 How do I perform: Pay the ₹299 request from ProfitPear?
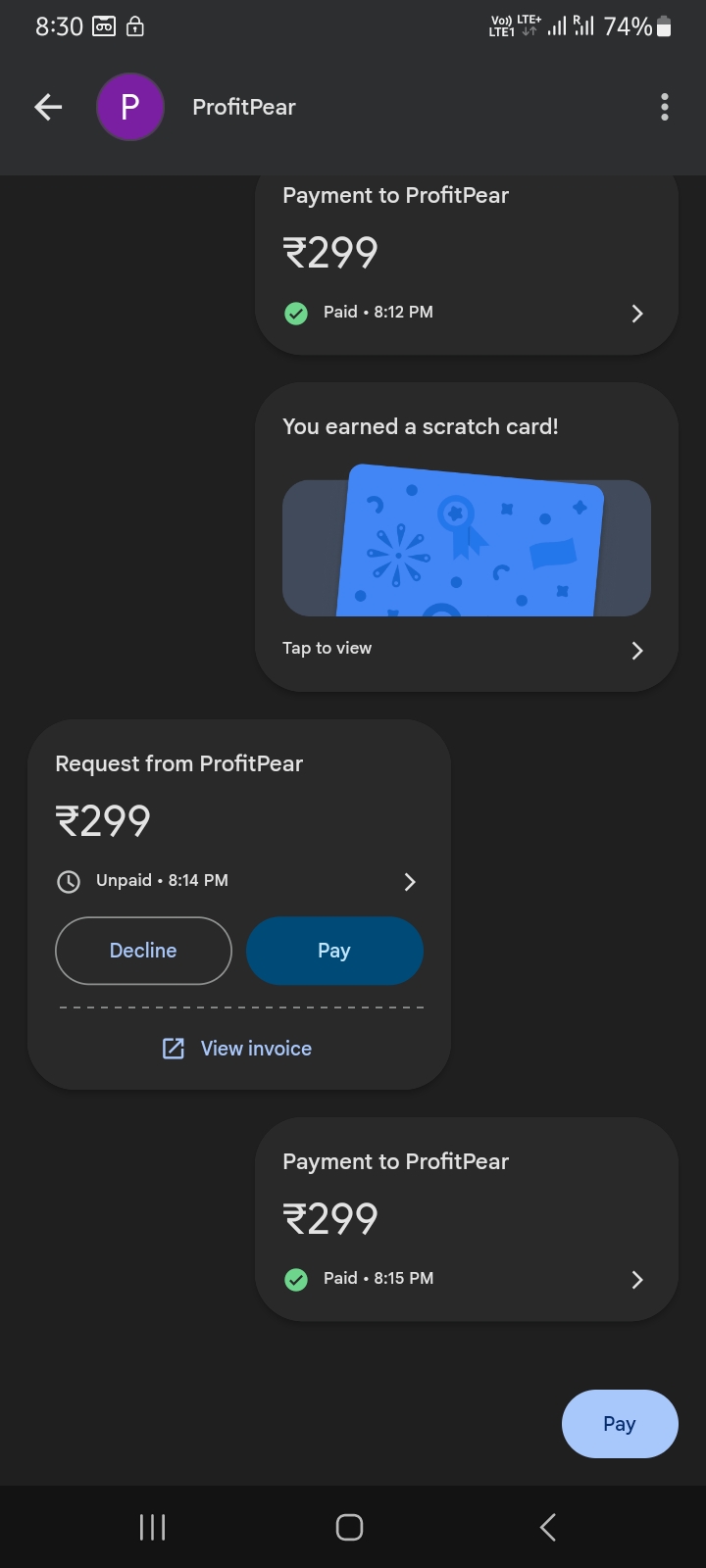tap(334, 951)
